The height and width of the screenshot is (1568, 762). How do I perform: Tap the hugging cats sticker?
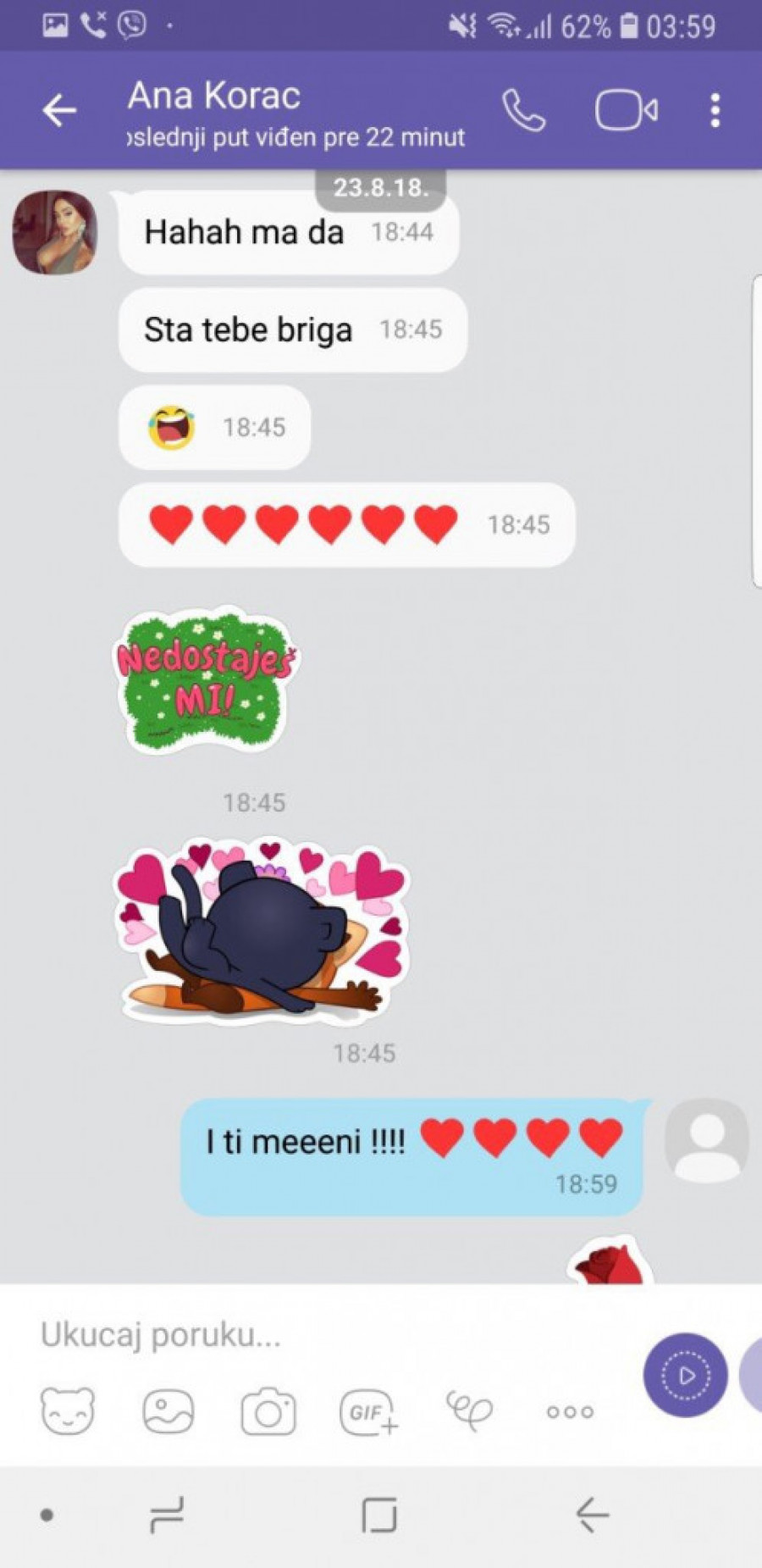point(262,930)
